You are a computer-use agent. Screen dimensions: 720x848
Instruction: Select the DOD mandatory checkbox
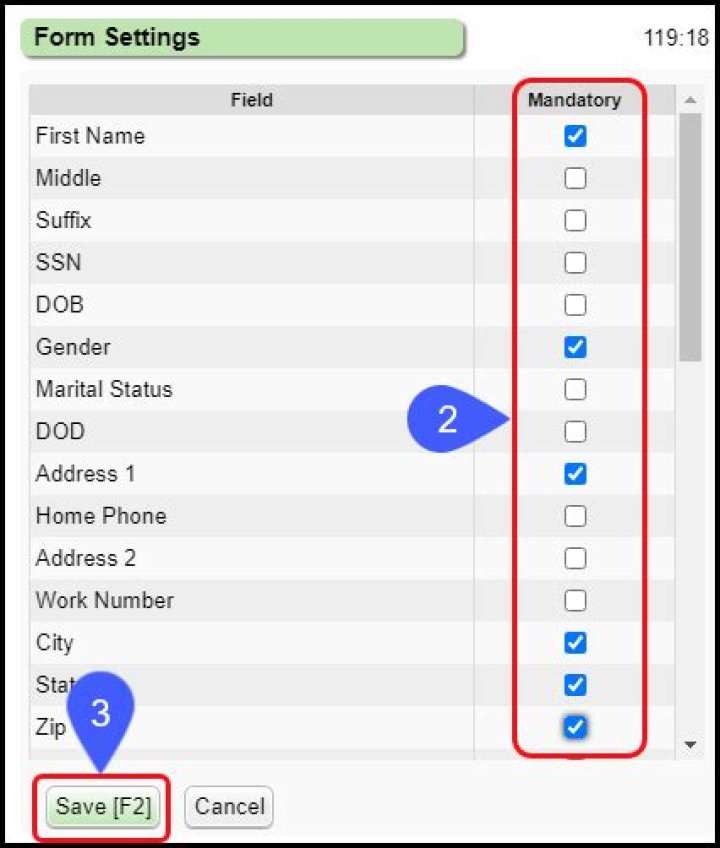pyautogui.click(x=575, y=432)
